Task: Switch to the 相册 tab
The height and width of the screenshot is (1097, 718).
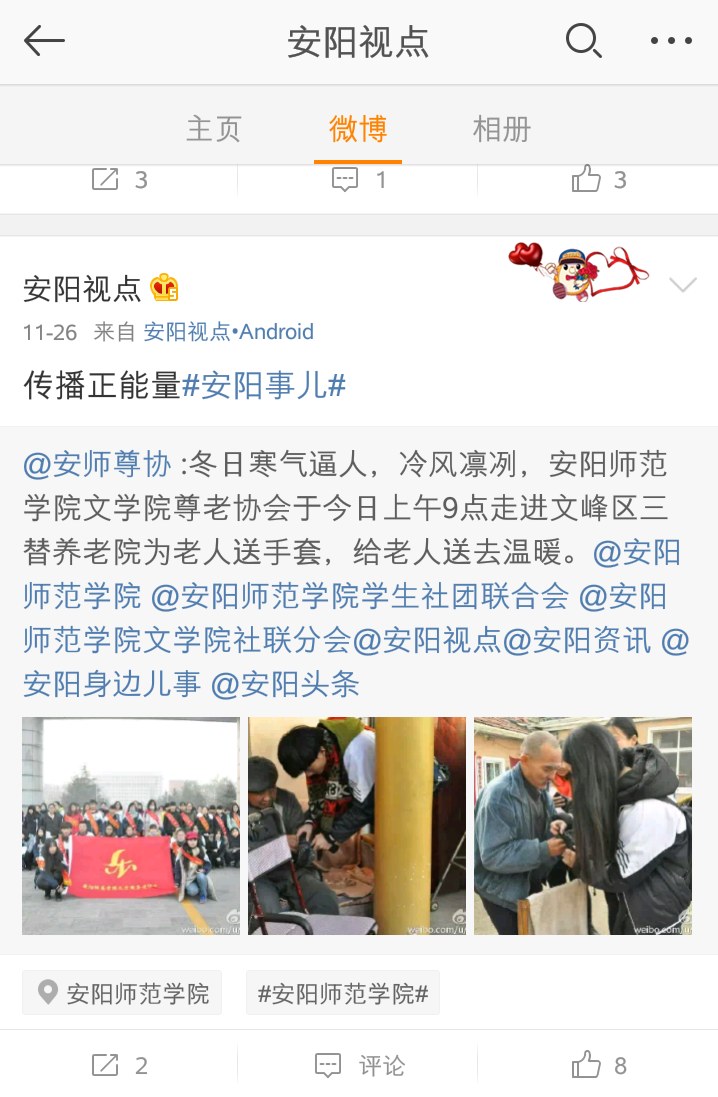Action: 502,129
